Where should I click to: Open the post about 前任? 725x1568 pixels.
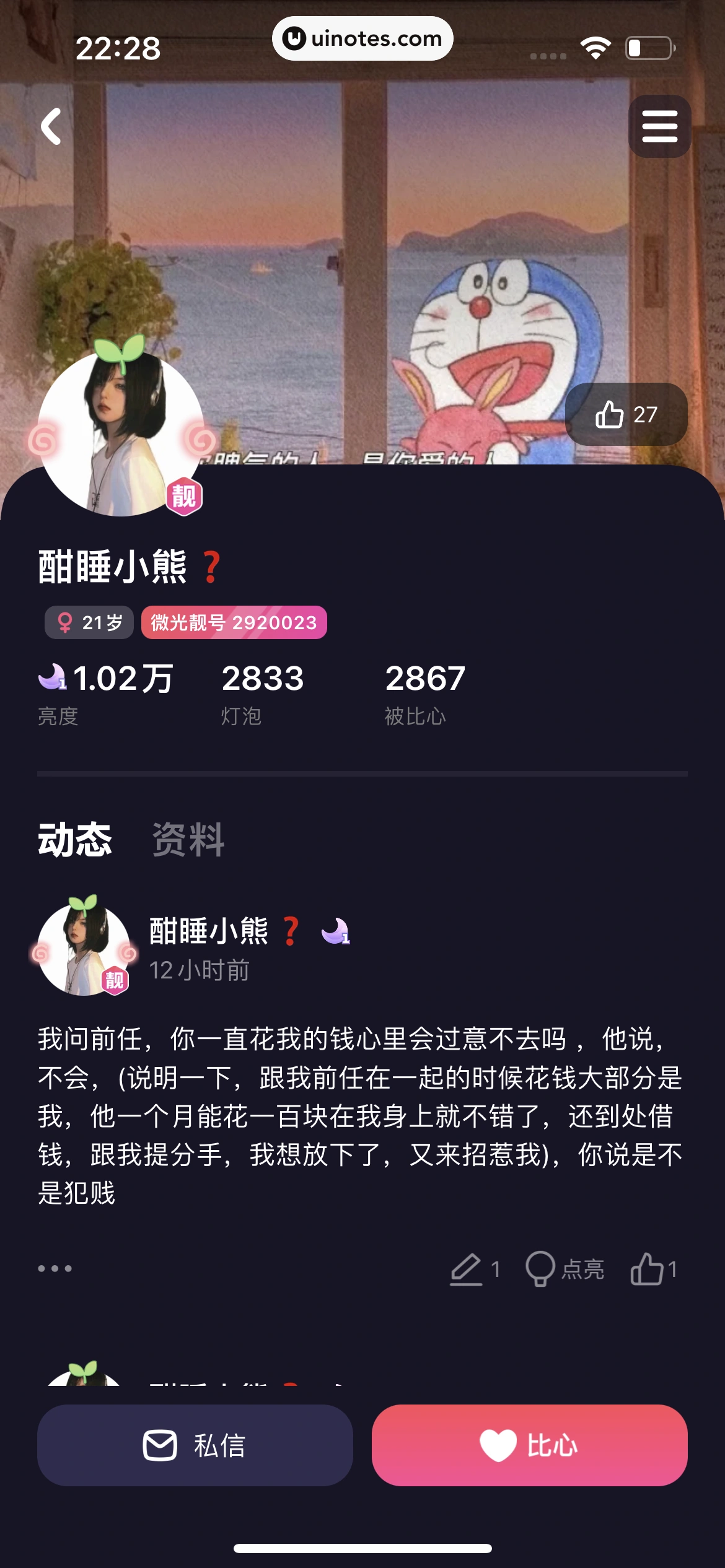[x=359, y=1115]
